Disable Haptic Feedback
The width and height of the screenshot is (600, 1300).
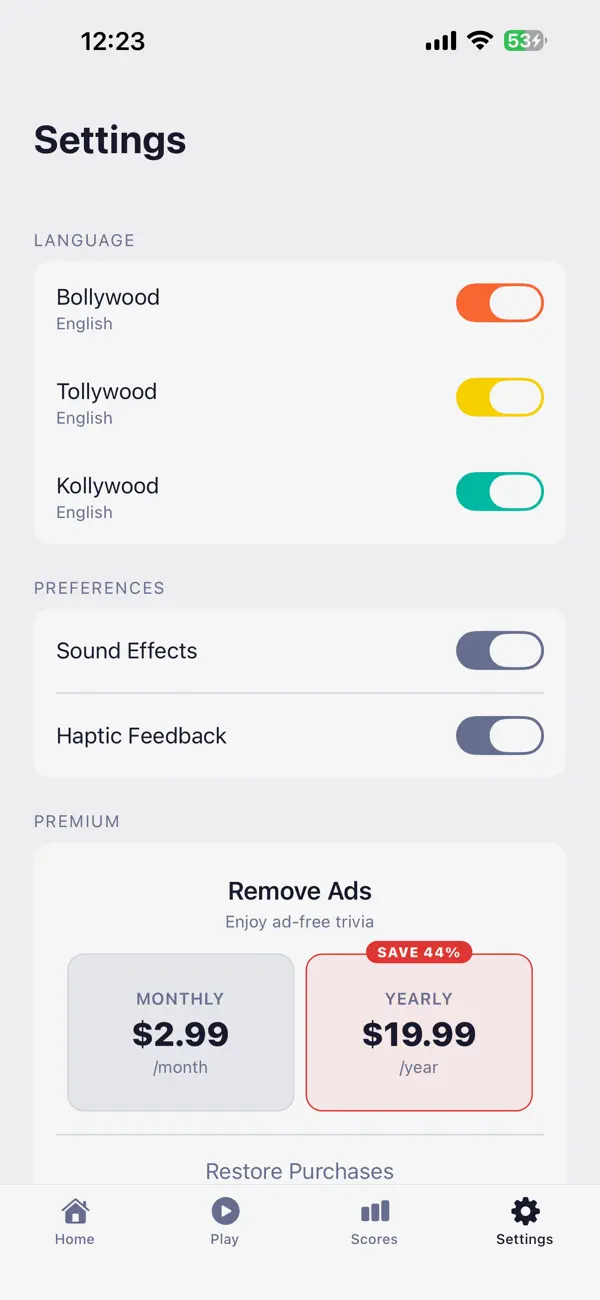tap(500, 736)
